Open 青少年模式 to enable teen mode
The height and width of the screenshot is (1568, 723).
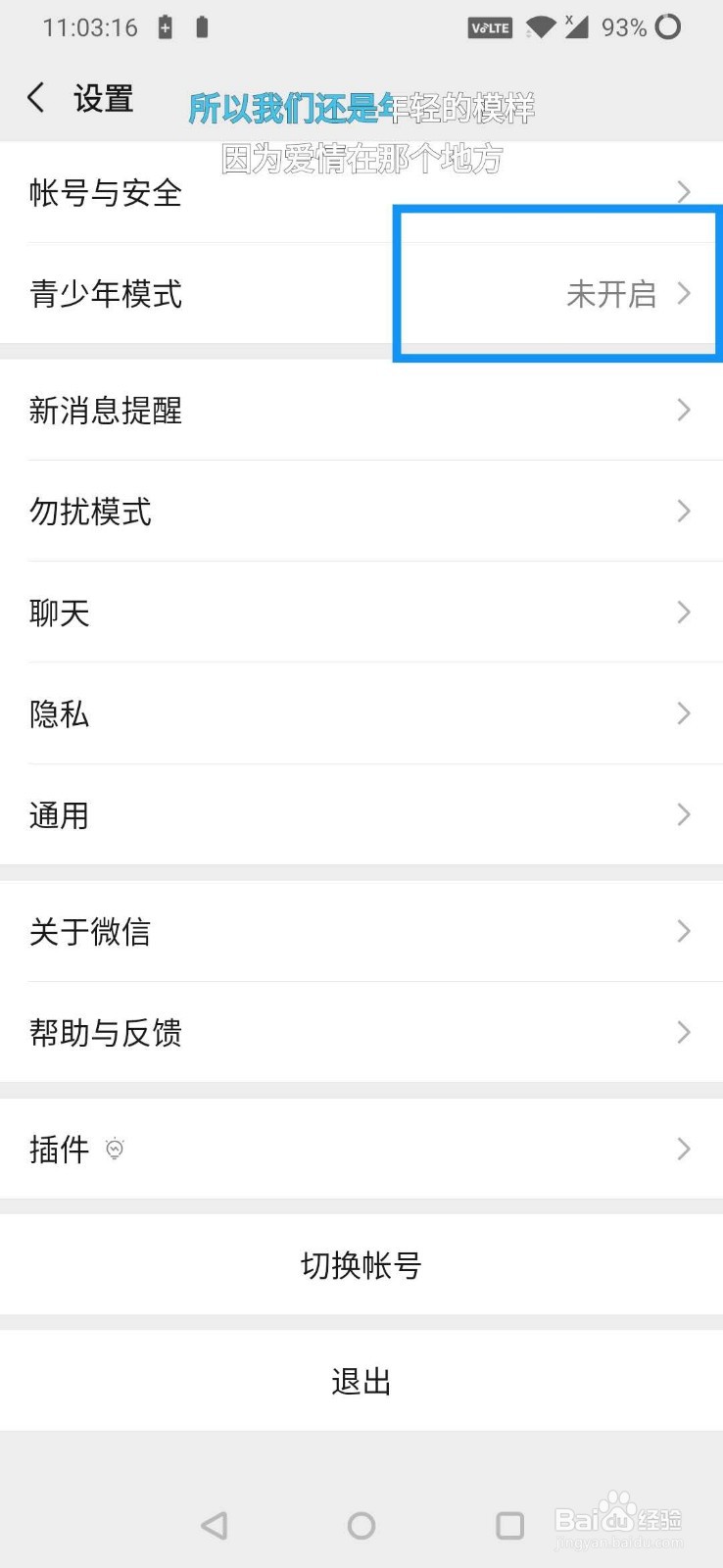pos(361,295)
